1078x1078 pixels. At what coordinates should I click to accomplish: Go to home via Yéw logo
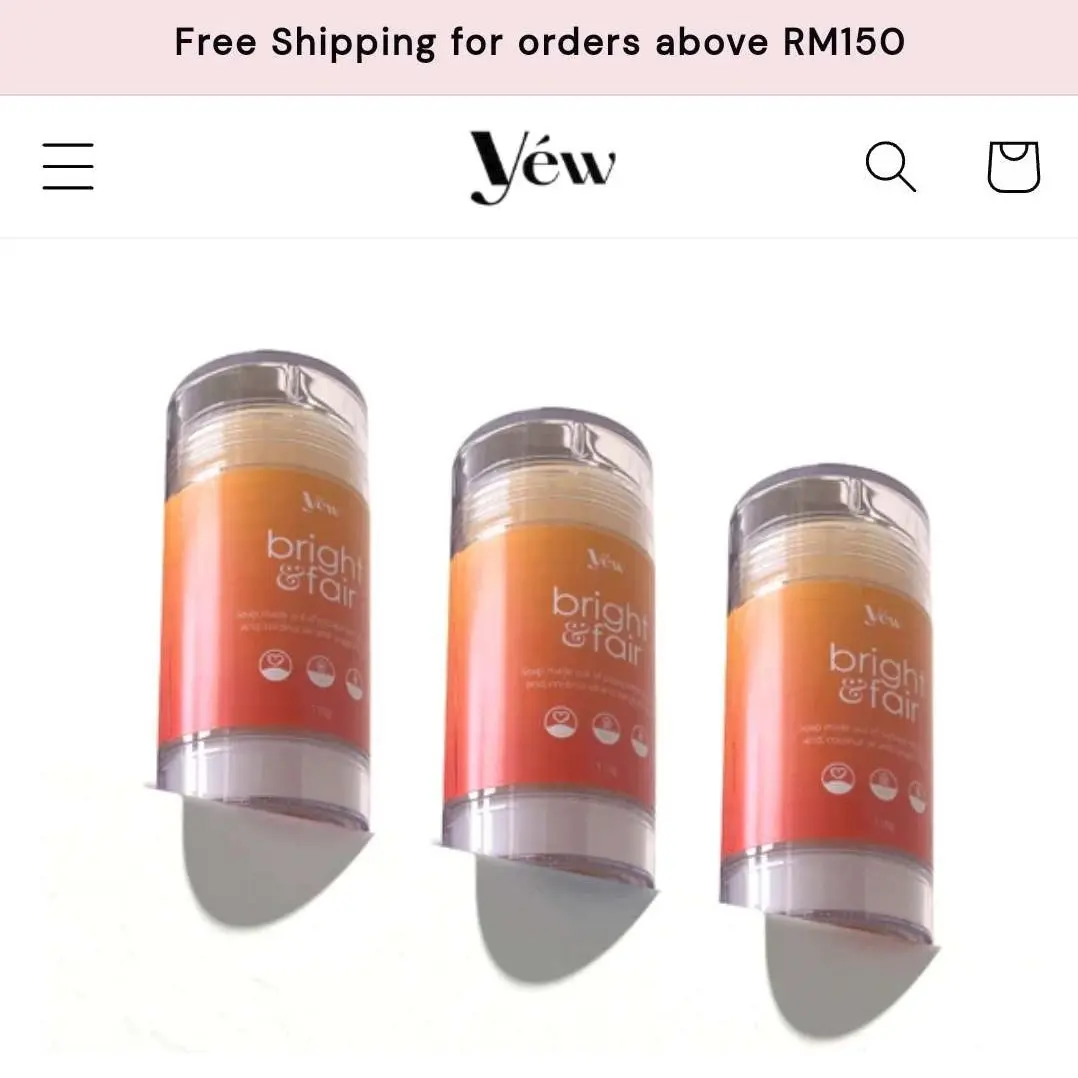542,166
